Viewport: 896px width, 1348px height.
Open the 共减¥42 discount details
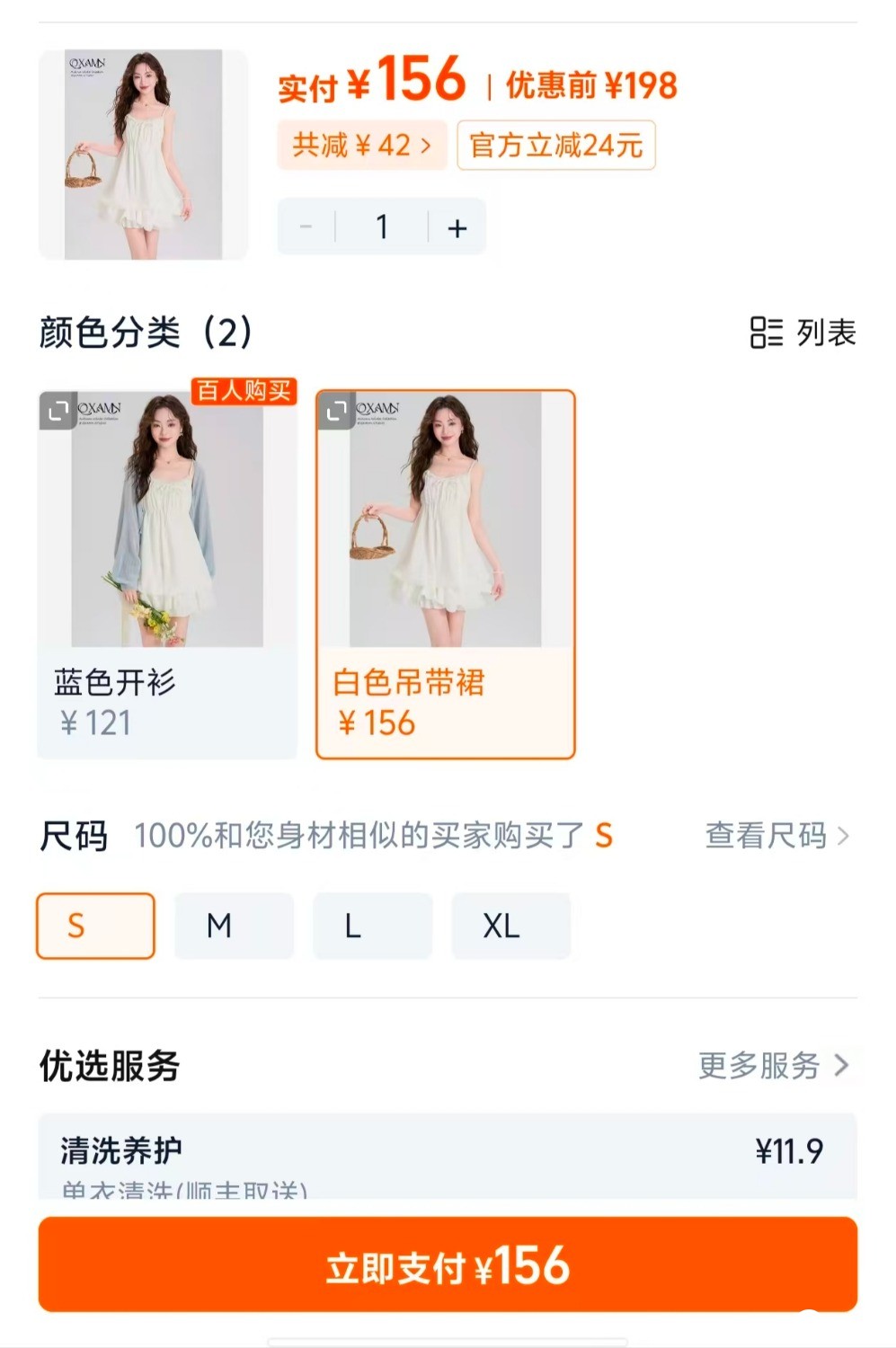pyautogui.click(x=361, y=145)
